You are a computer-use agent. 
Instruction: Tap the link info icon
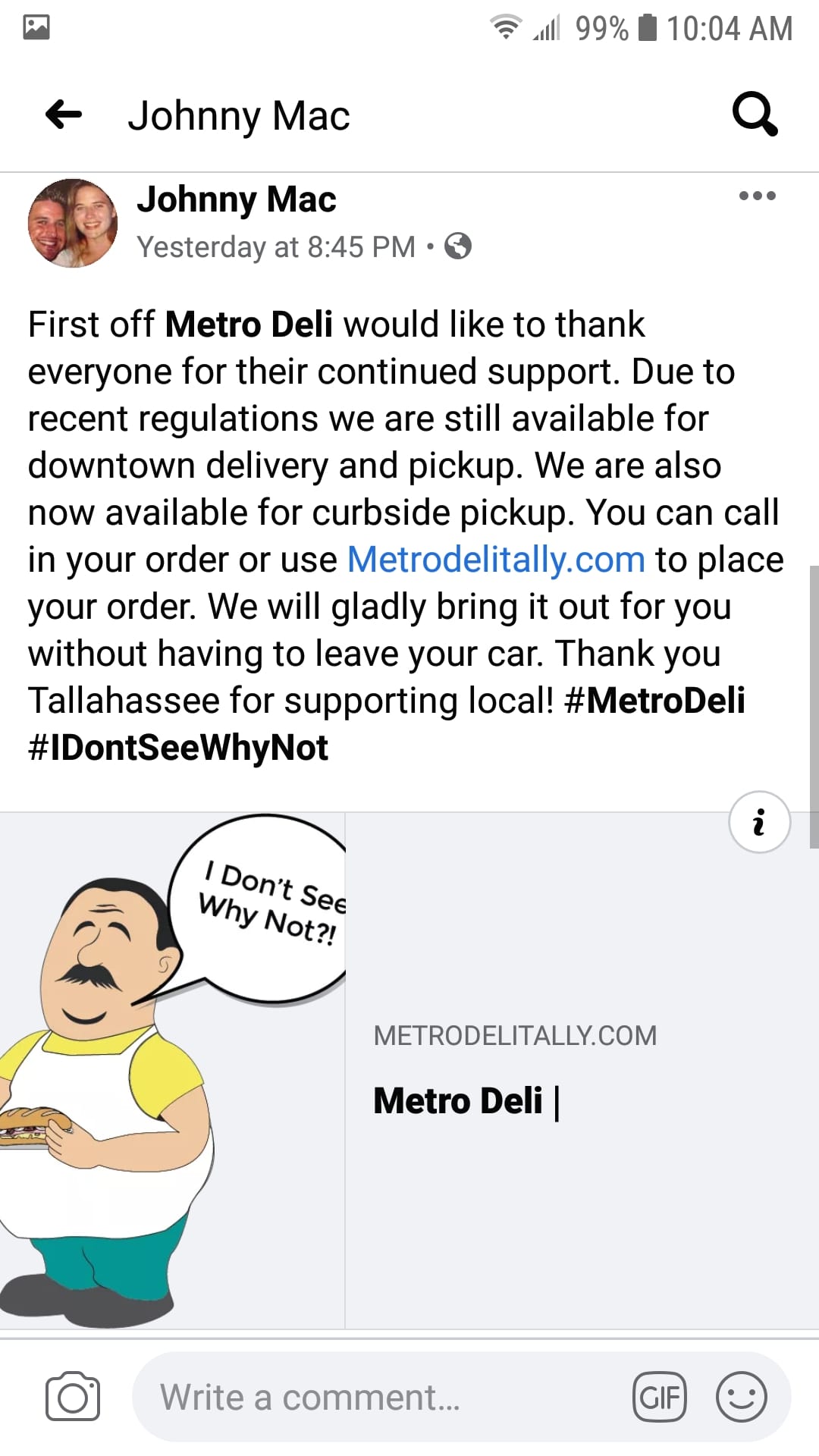tap(759, 822)
